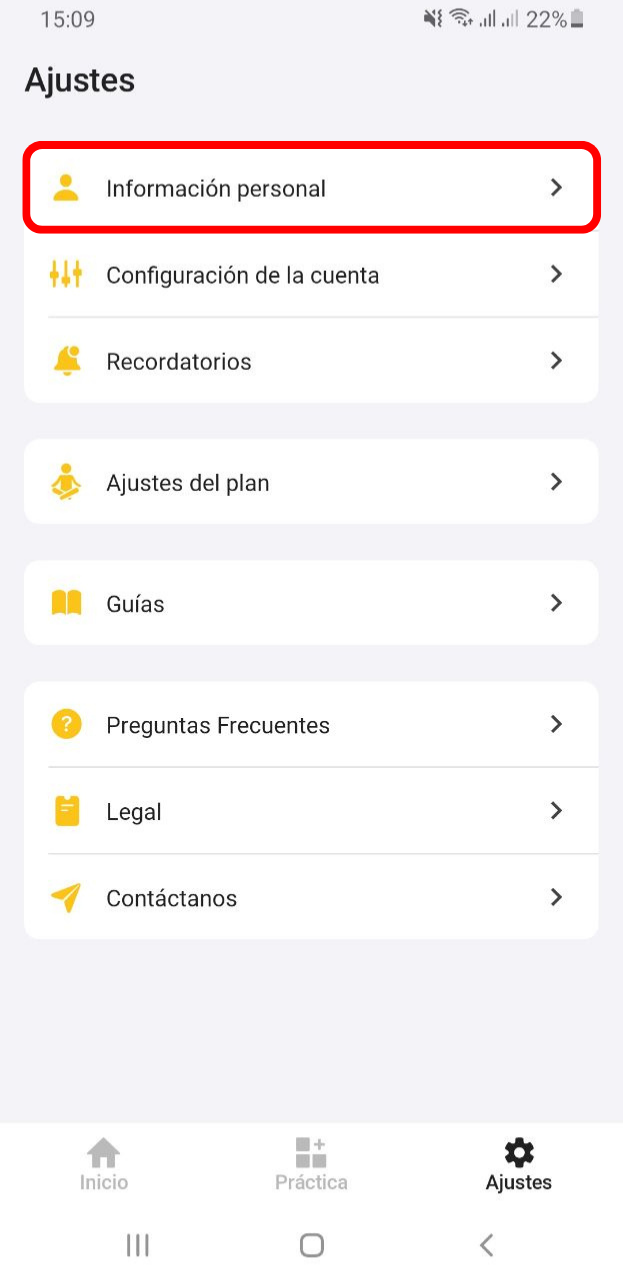The height and width of the screenshot is (1280, 623).
Task: Open Información personal
Action: [x=311, y=188]
